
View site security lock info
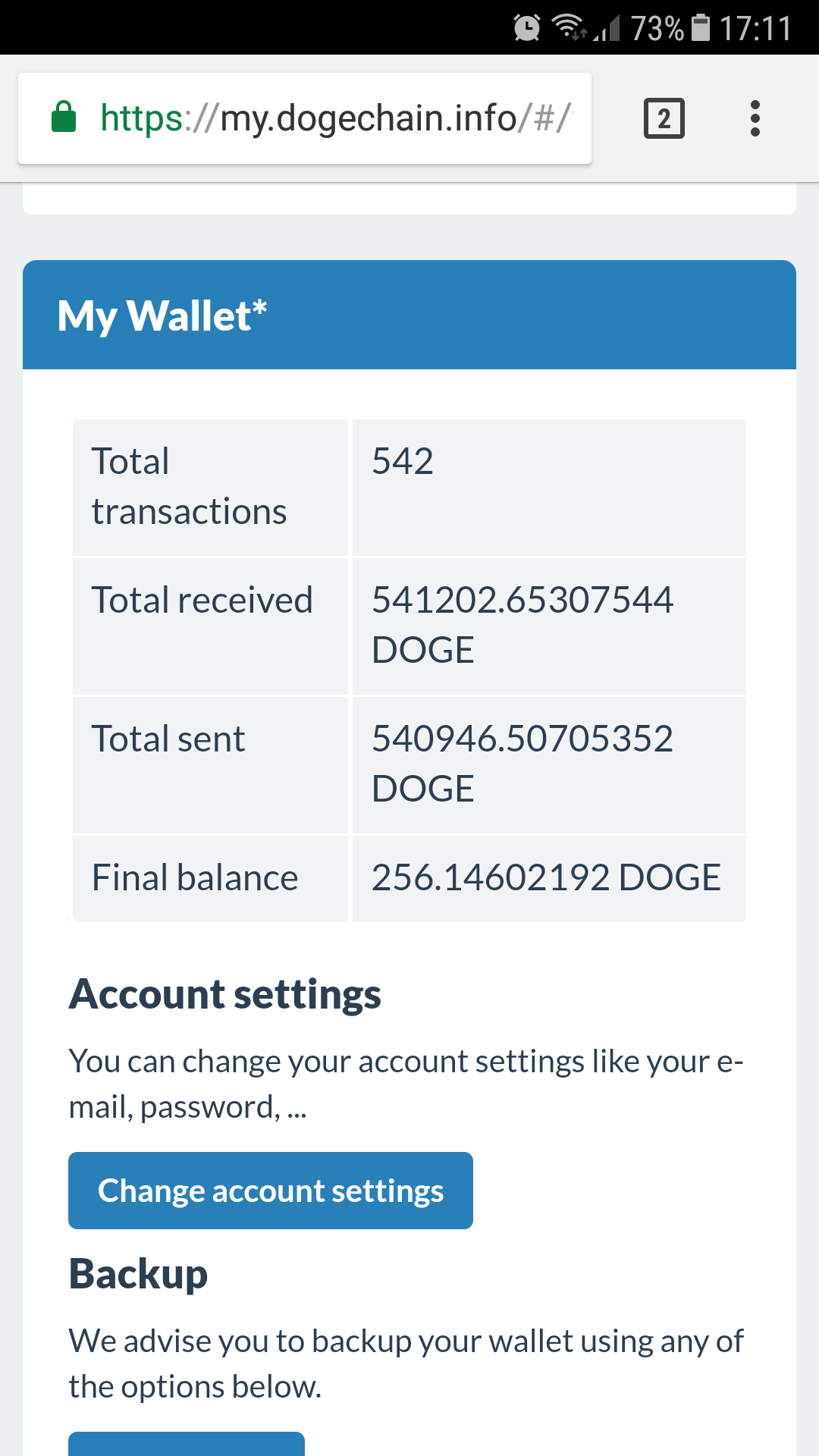pyautogui.click(x=64, y=118)
